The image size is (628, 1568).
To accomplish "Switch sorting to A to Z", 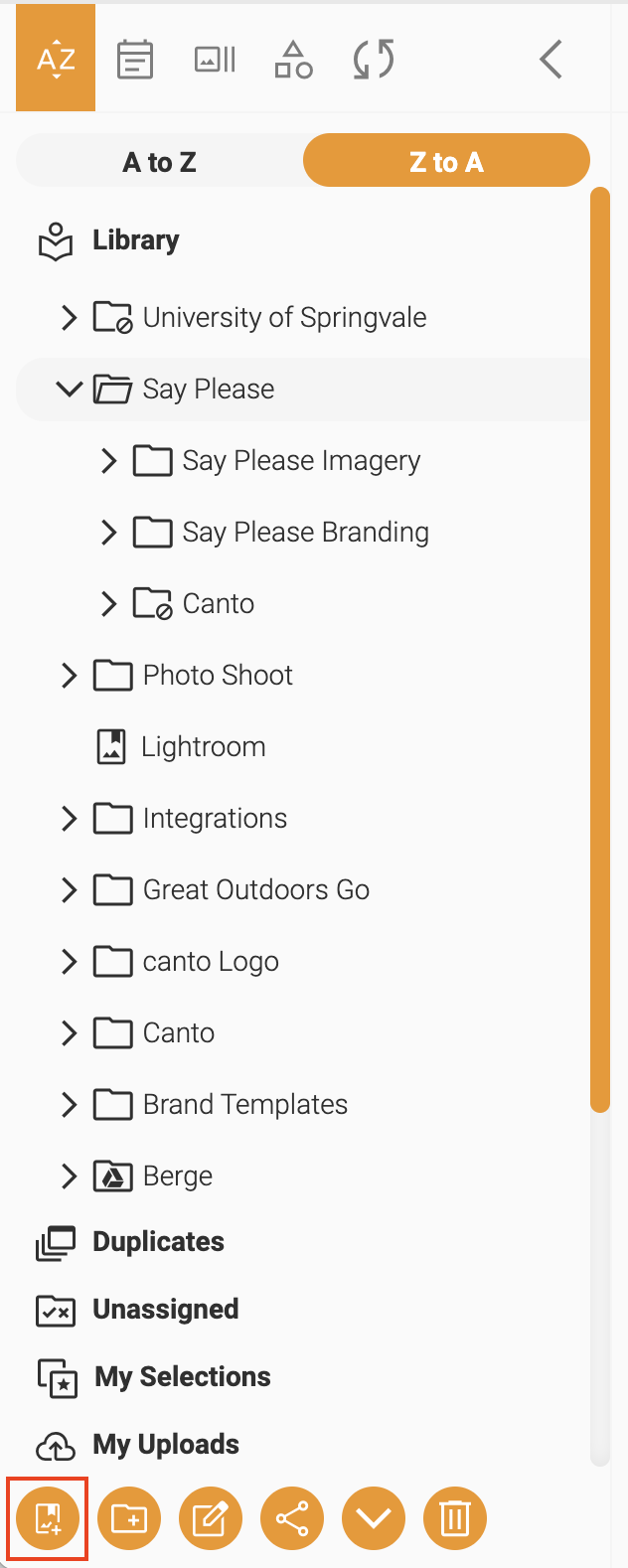I will (x=160, y=162).
